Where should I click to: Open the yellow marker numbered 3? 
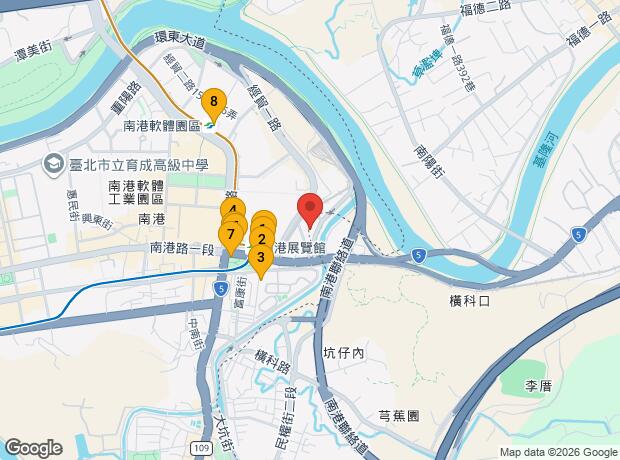click(261, 258)
